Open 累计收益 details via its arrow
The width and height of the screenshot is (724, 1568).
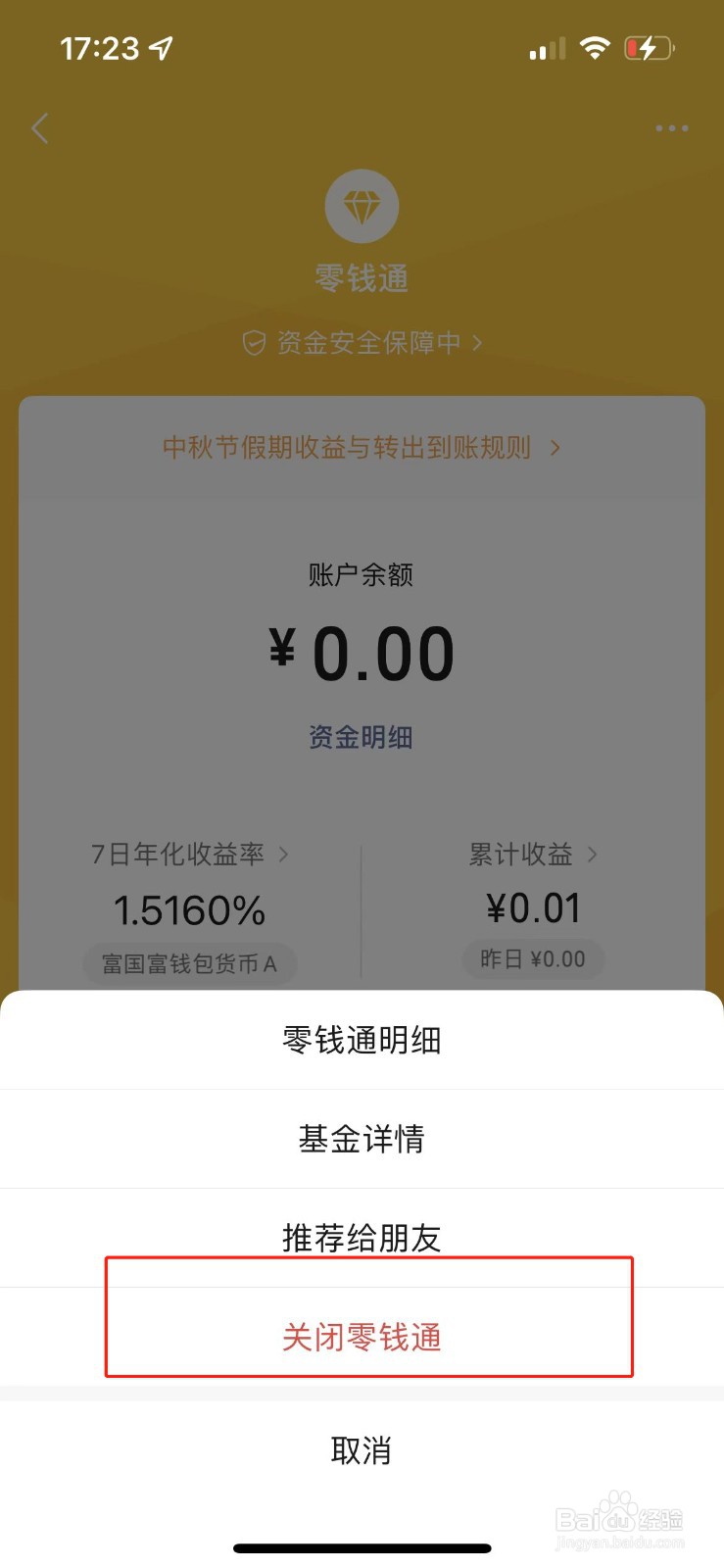click(x=593, y=855)
